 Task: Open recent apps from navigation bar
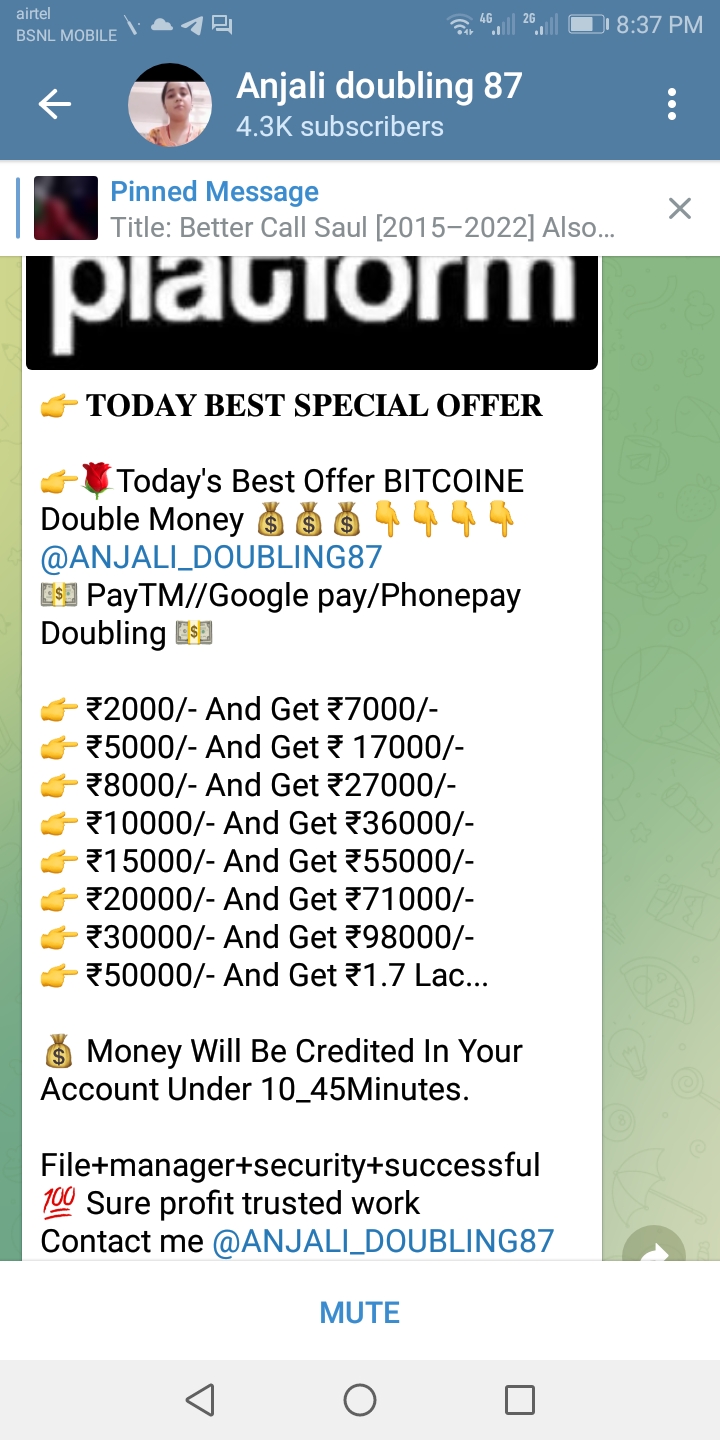click(519, 1400)
